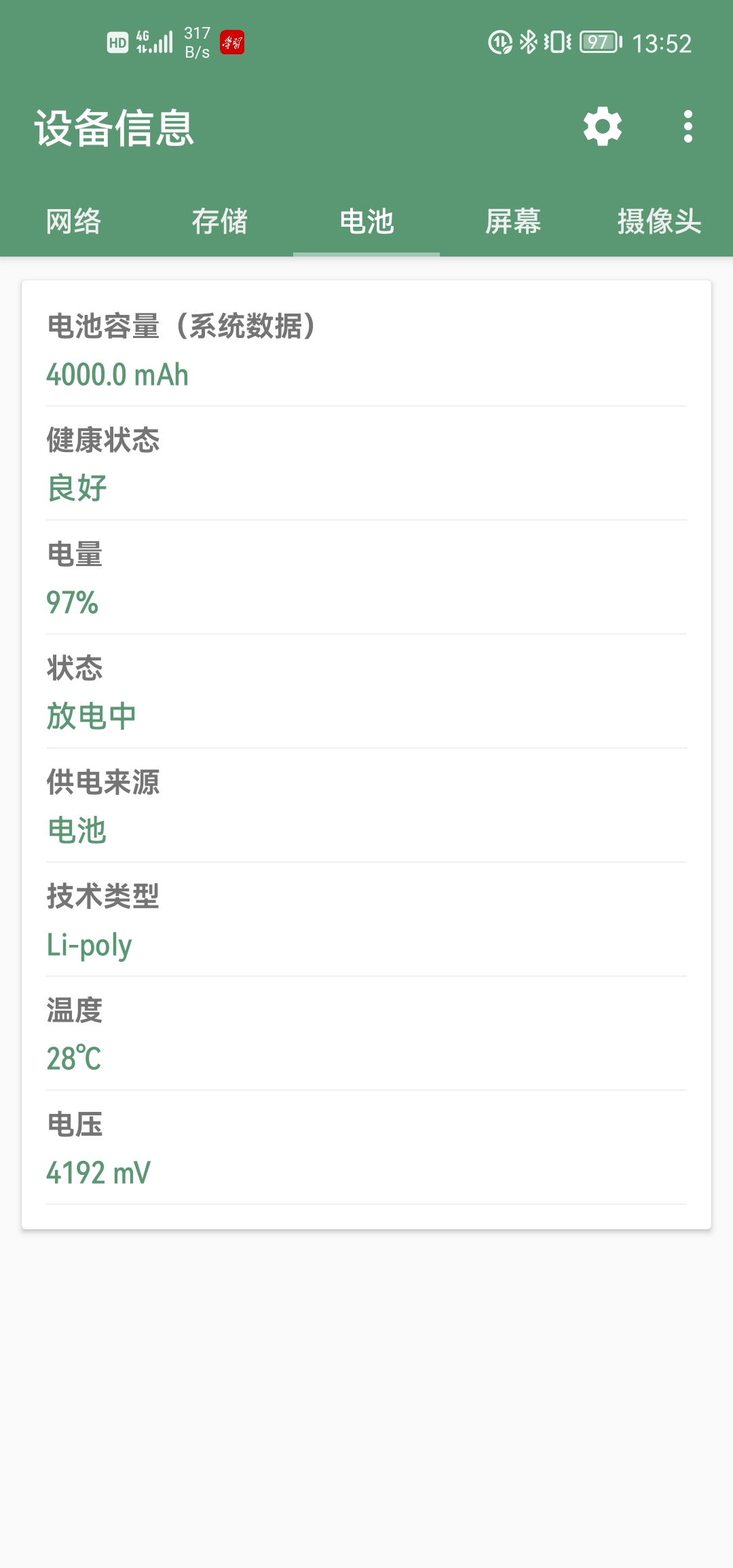Screen dimensions: 733x1568
Task: Open the 摄像头 tab
Action: pos(659,221)
